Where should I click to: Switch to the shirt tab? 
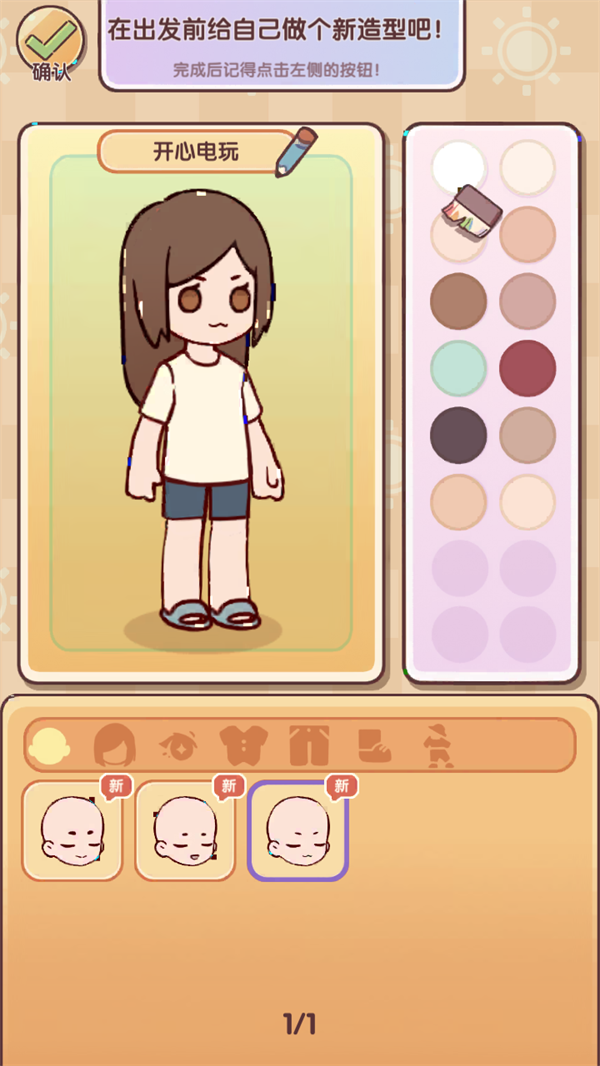click(x=239, y=745)
